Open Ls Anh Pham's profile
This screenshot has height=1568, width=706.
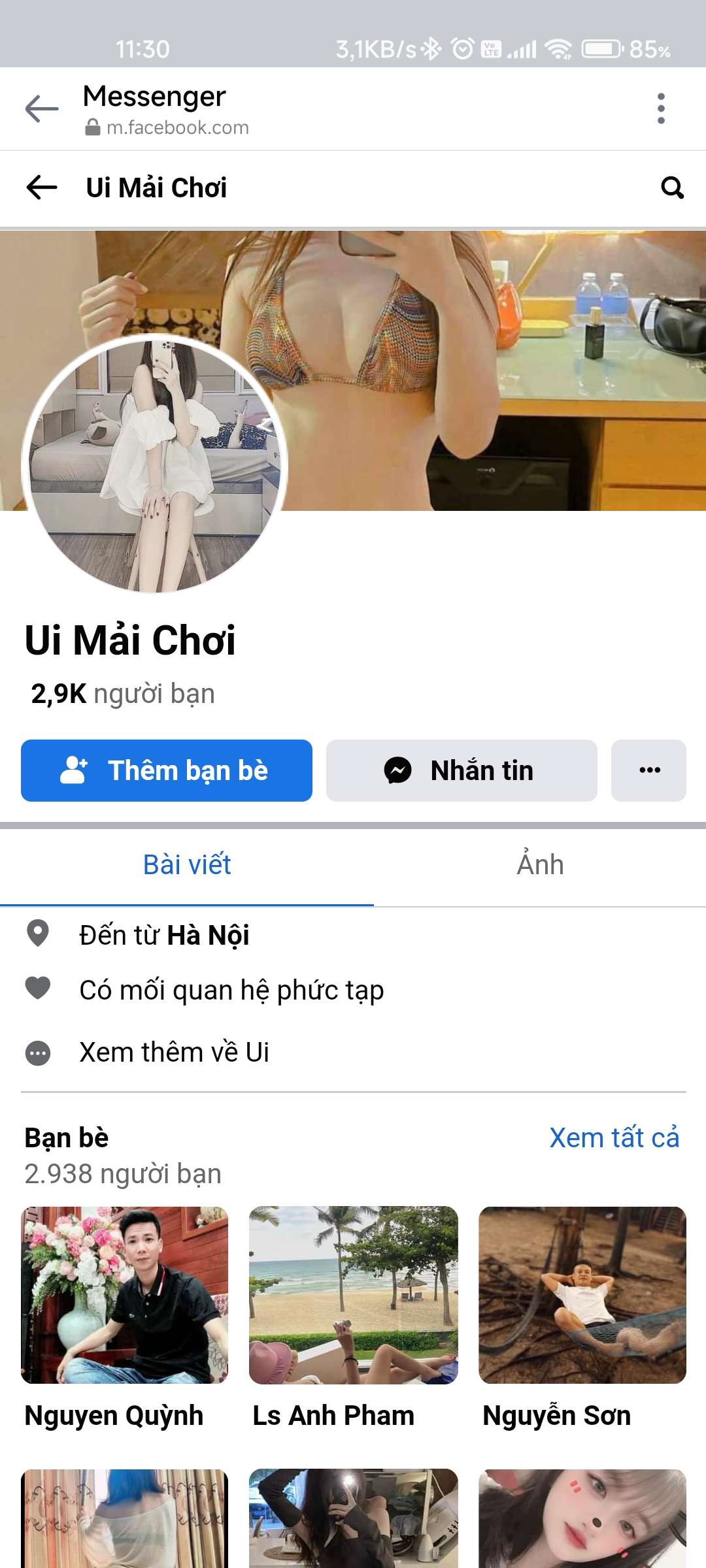click(353, 1295)
